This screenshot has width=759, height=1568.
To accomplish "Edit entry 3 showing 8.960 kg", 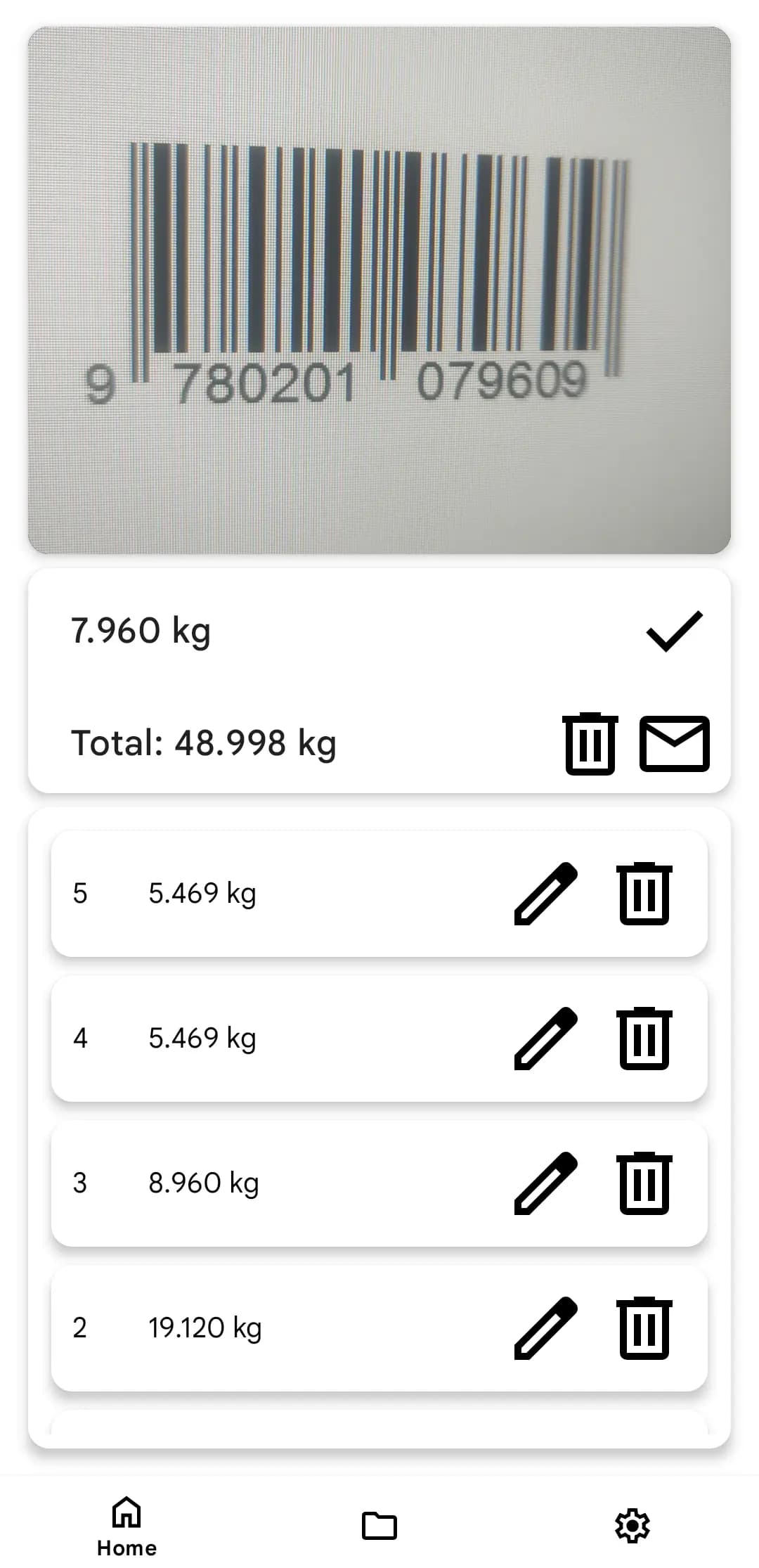I will coord(545,1183).
